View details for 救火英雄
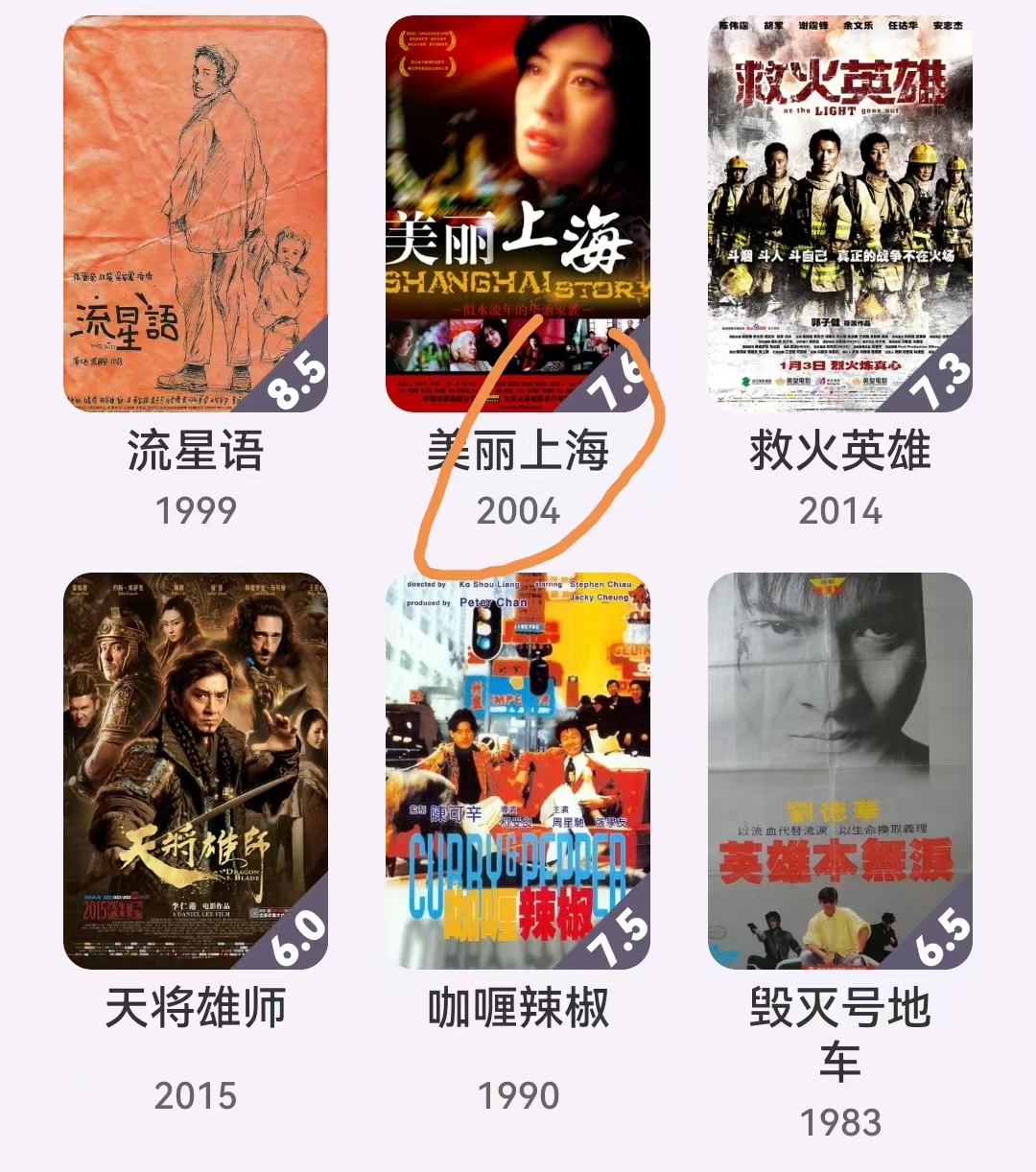1036x1172 pixels. pos(840,215)
